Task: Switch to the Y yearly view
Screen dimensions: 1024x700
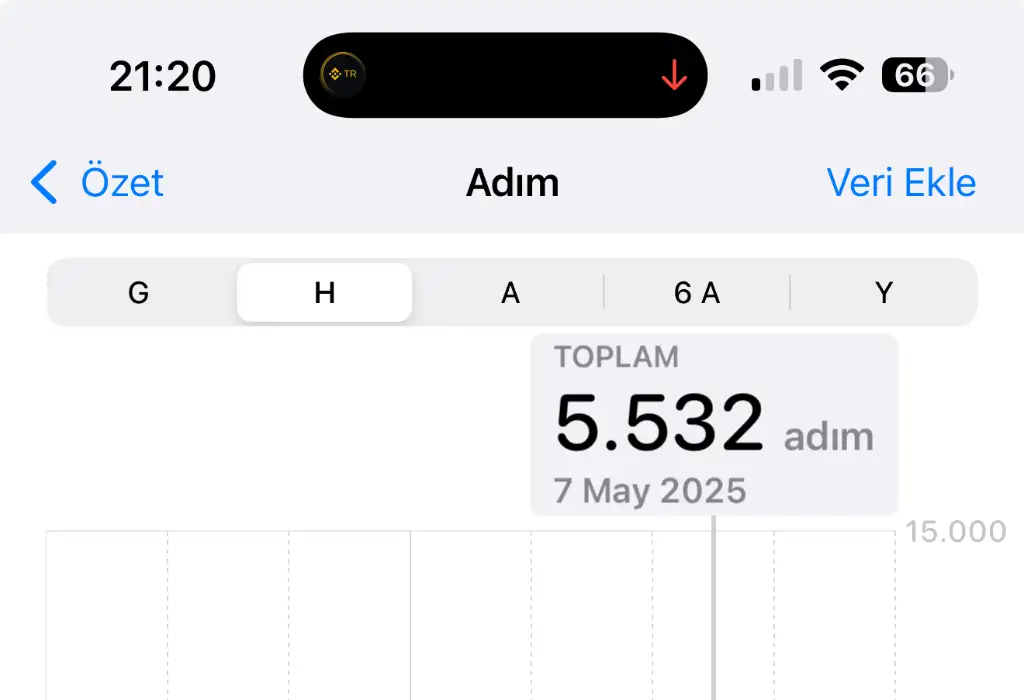Action: 883,293
